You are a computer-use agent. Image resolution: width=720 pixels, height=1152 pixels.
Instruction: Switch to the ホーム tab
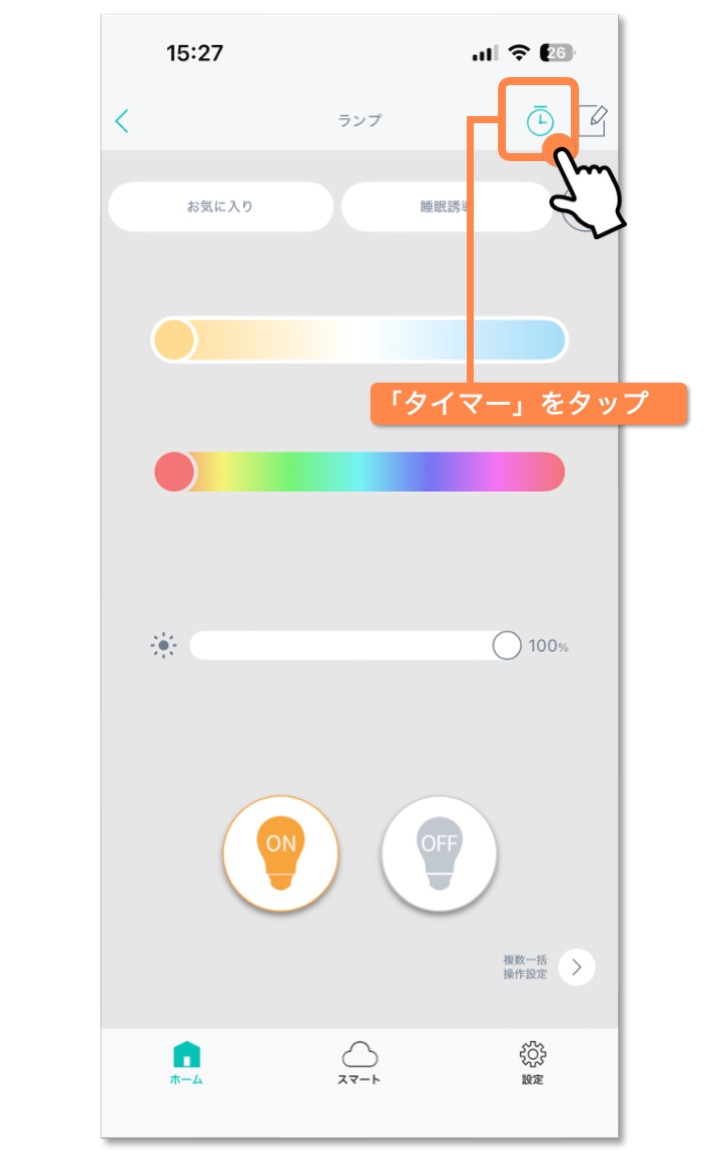tap(186, 1064)
